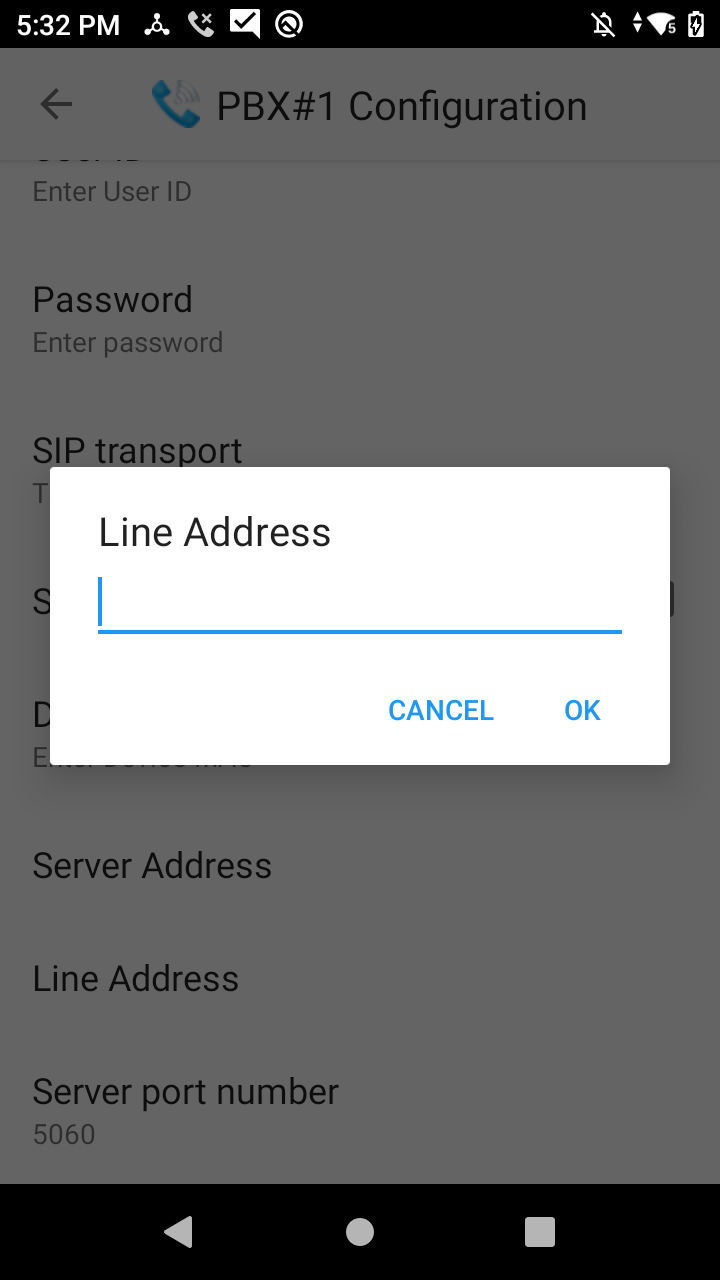Confirm the Line Address with OK

582,710
